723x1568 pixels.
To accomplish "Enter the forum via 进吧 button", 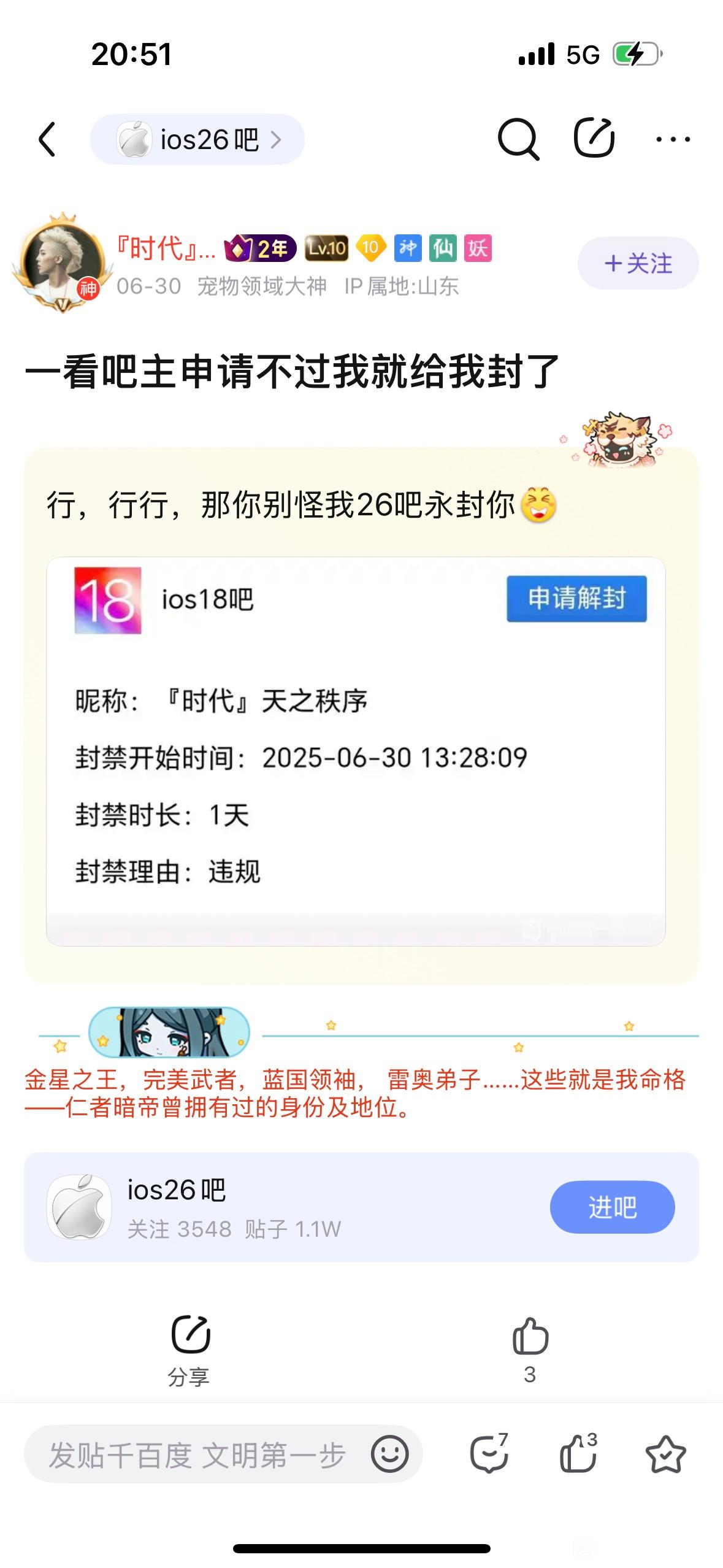I will coord(612,1207).
